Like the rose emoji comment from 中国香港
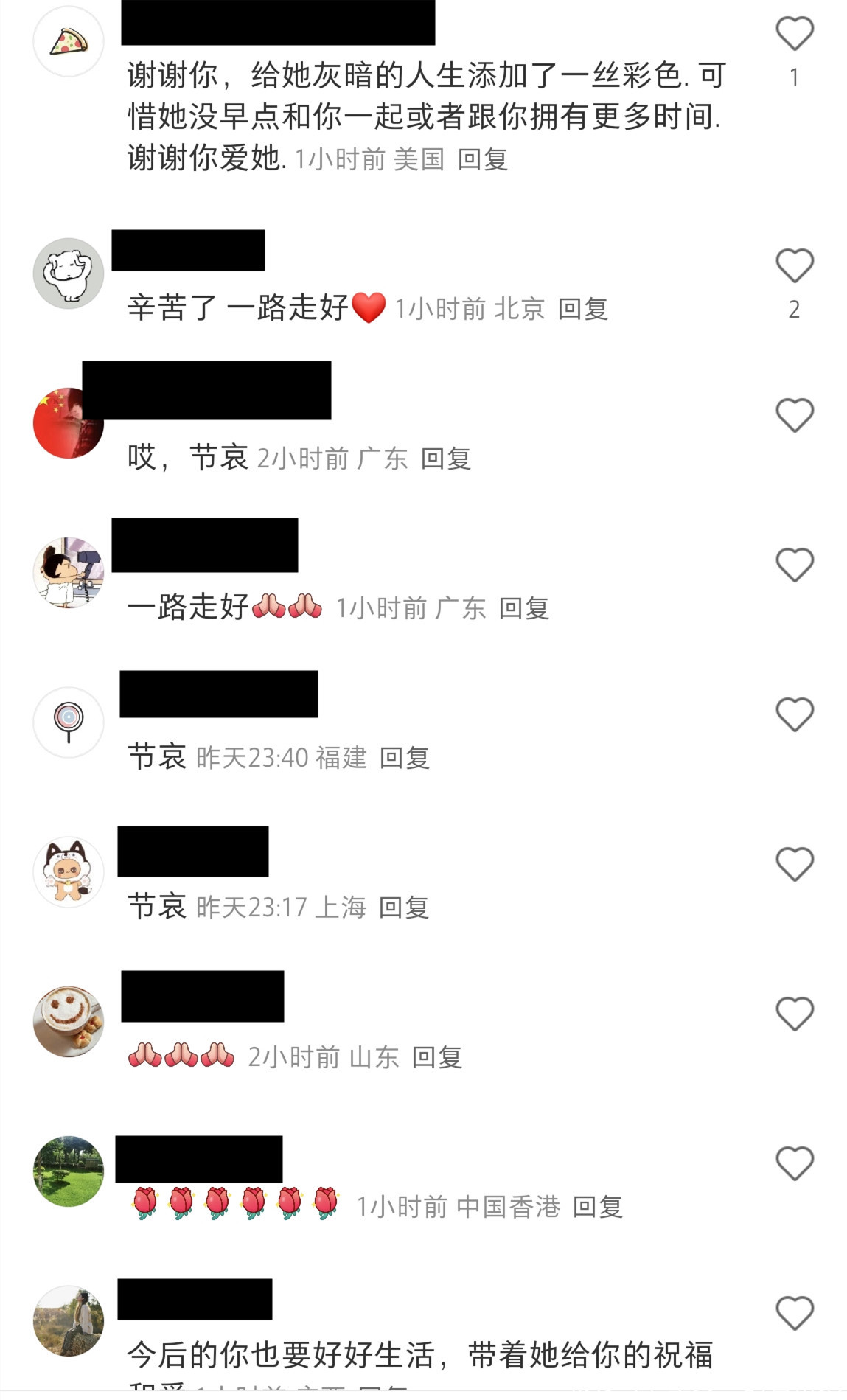This screenshot has height=1400, width=847. (794, 1163)
